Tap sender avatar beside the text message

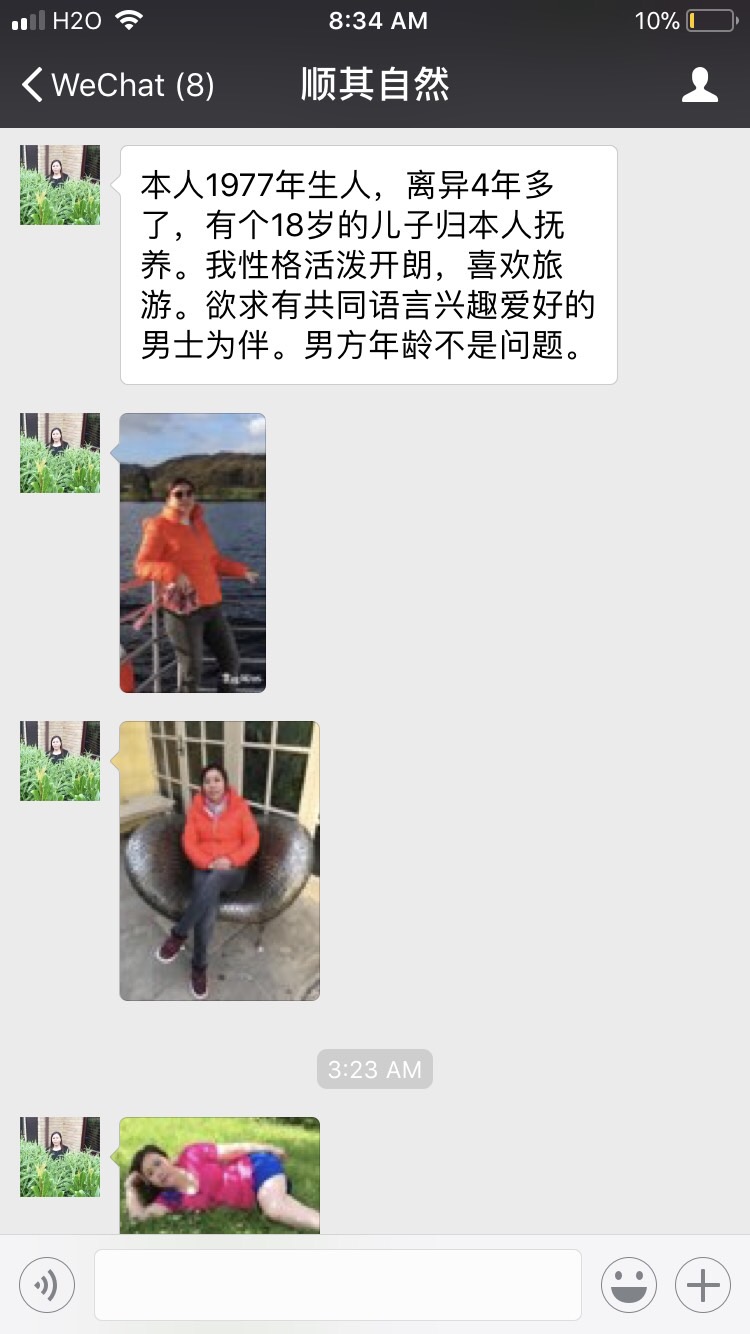point(60,185)
